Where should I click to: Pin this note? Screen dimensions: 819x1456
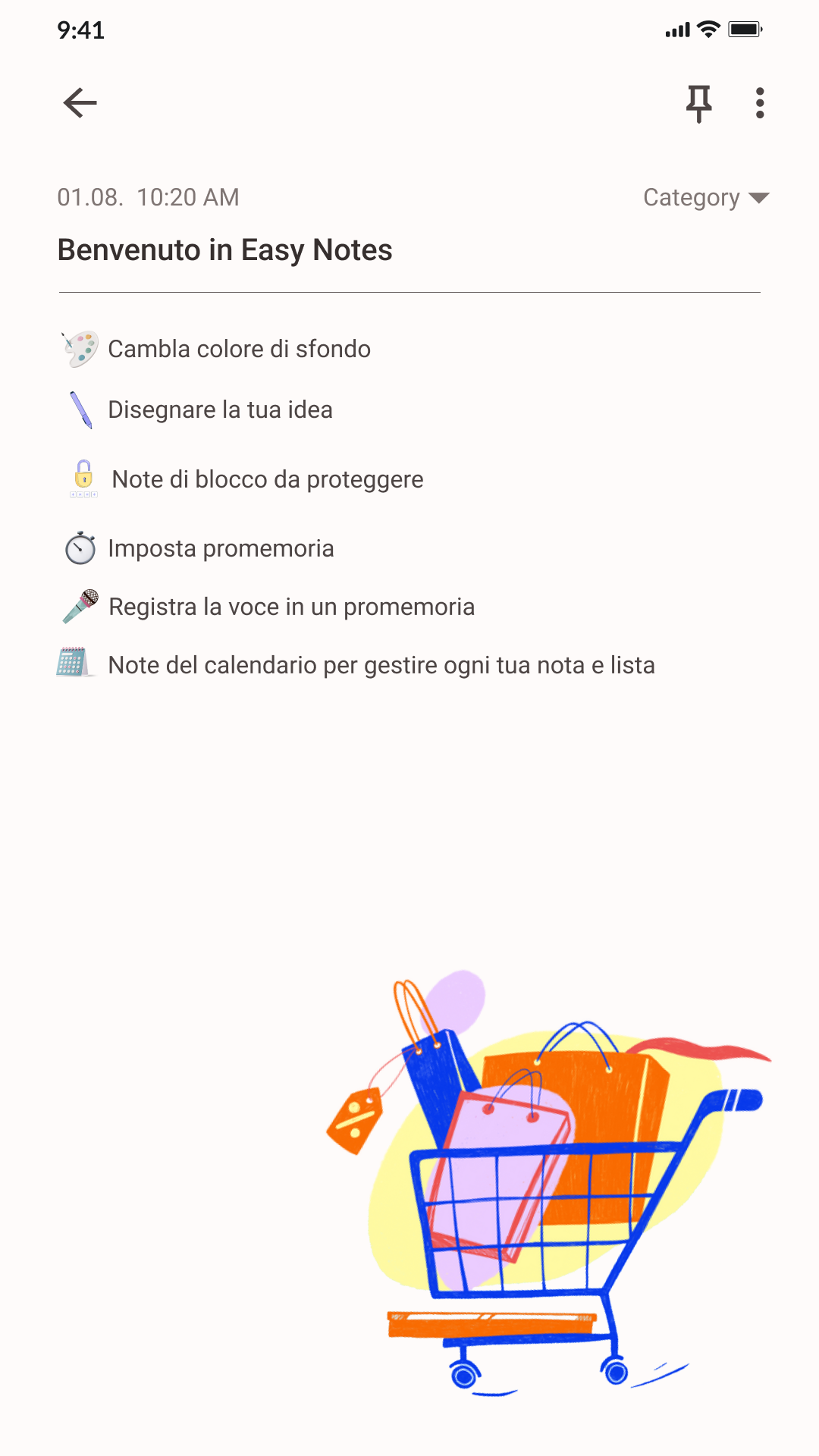(x=698, y=104)
